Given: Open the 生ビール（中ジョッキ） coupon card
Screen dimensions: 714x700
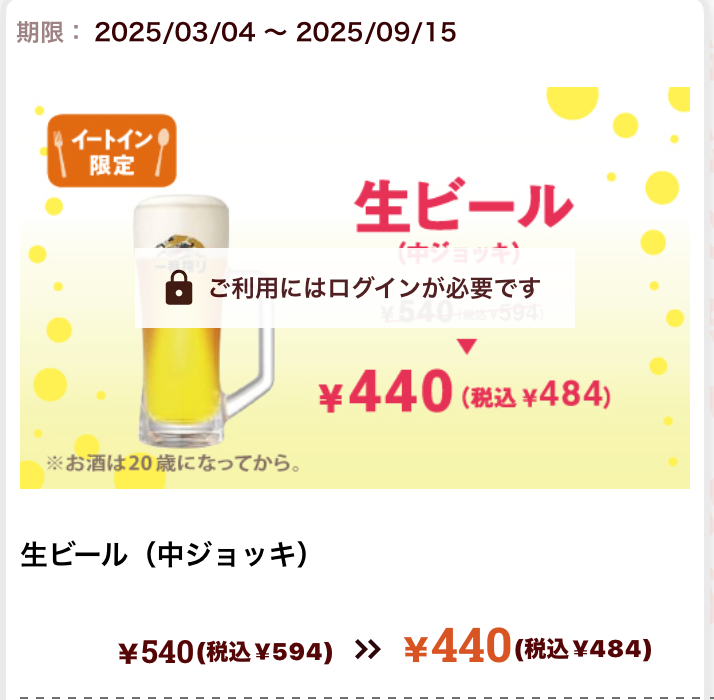Looking at the screenshot, I should point(165,555).
